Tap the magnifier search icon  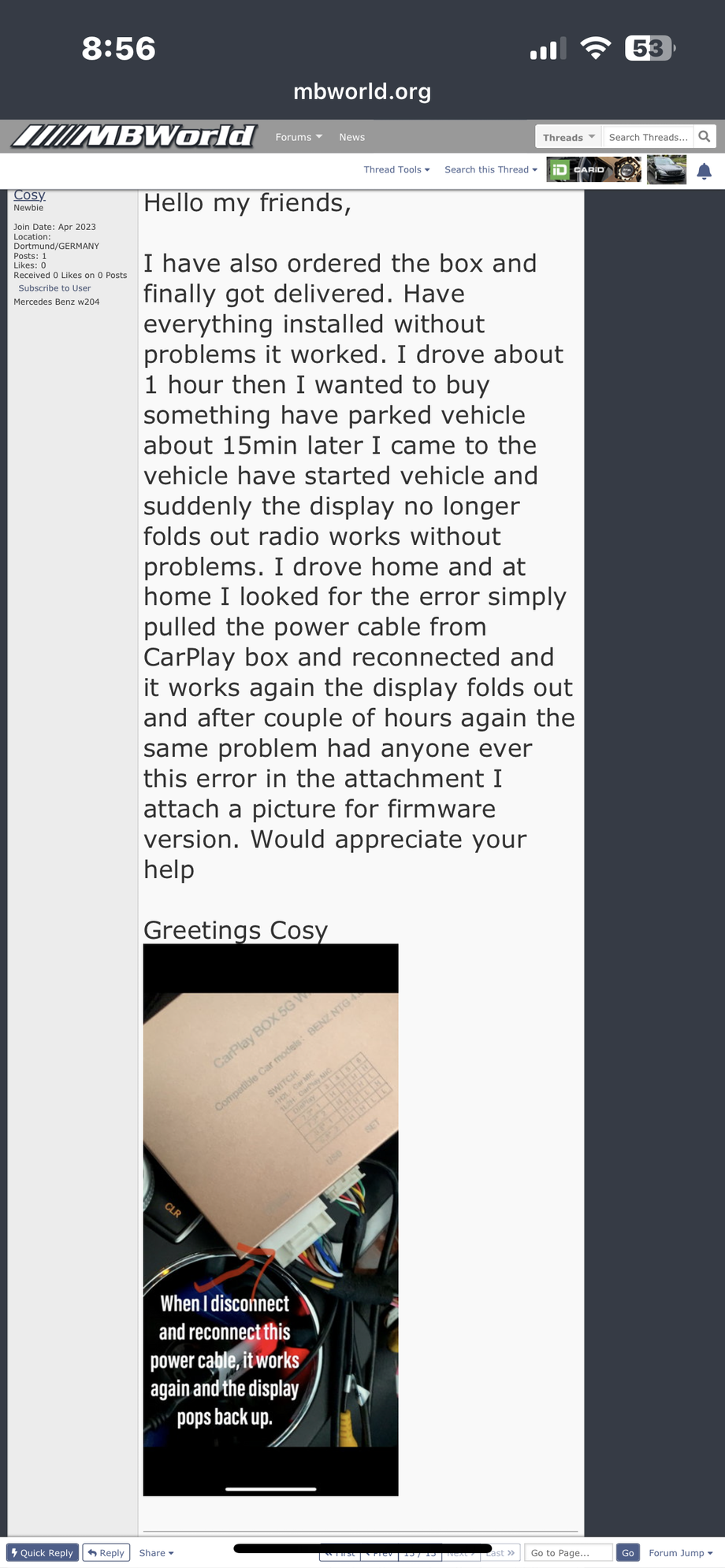pos(705,137)
